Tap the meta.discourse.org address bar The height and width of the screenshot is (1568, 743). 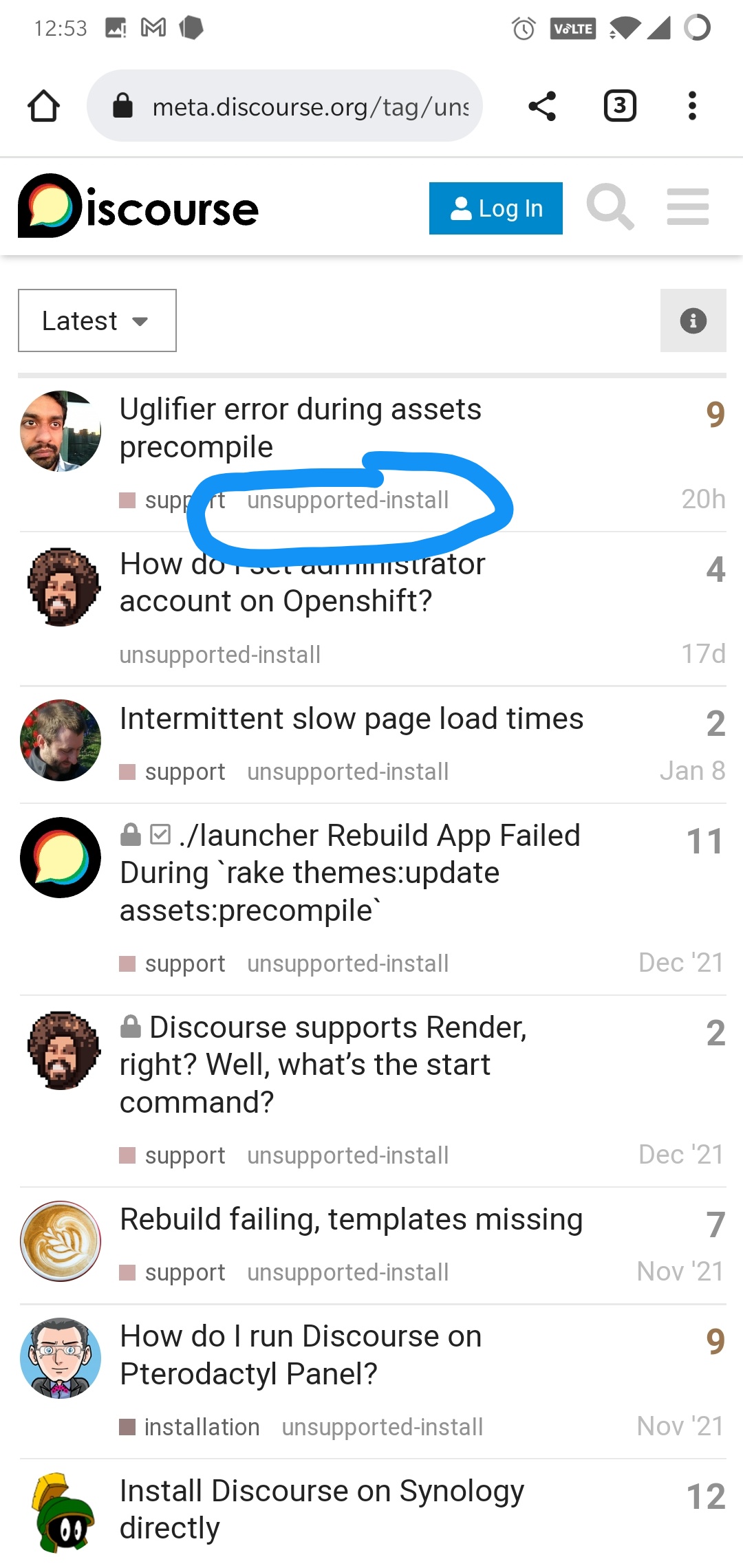[x=284, y=106]
